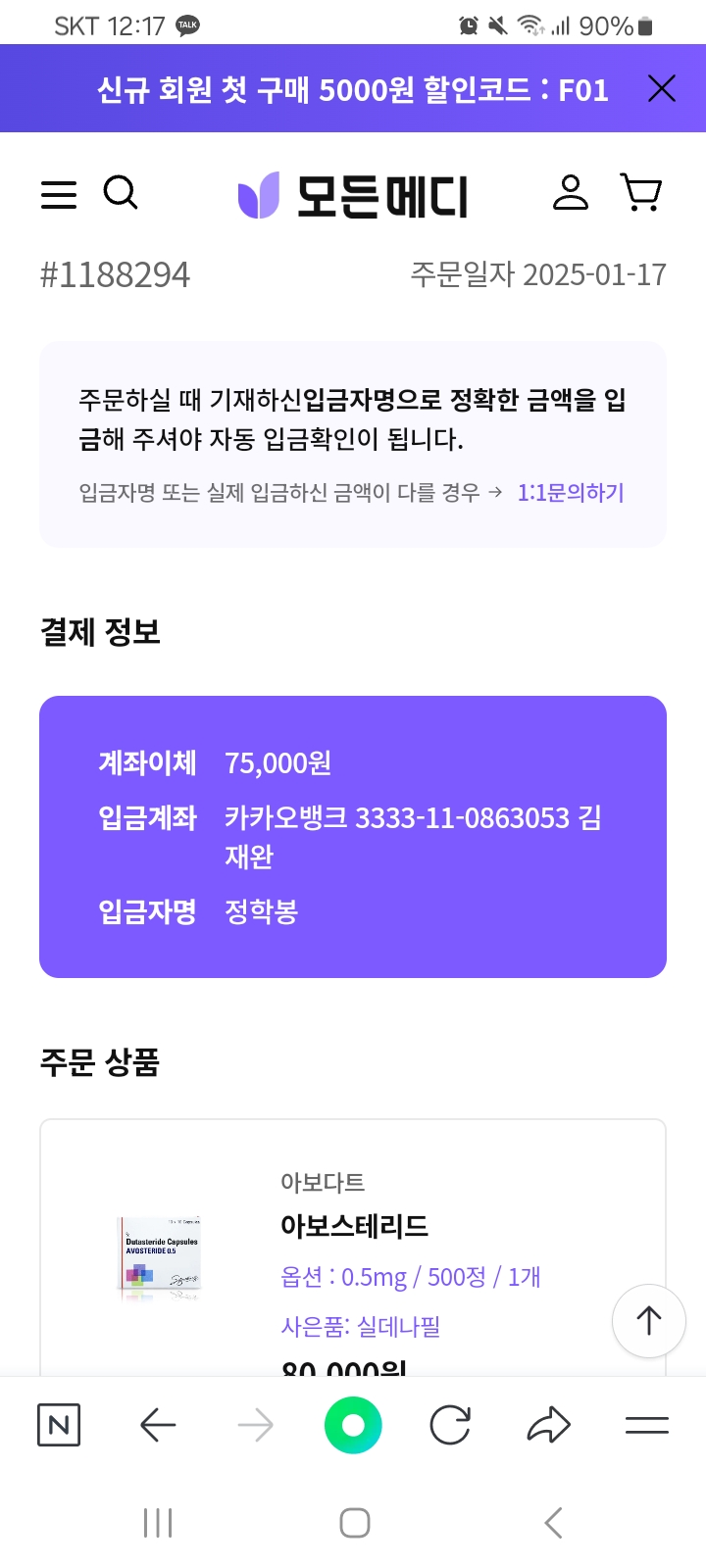Open the site search

pyautogui.click(x=121, y=193)
